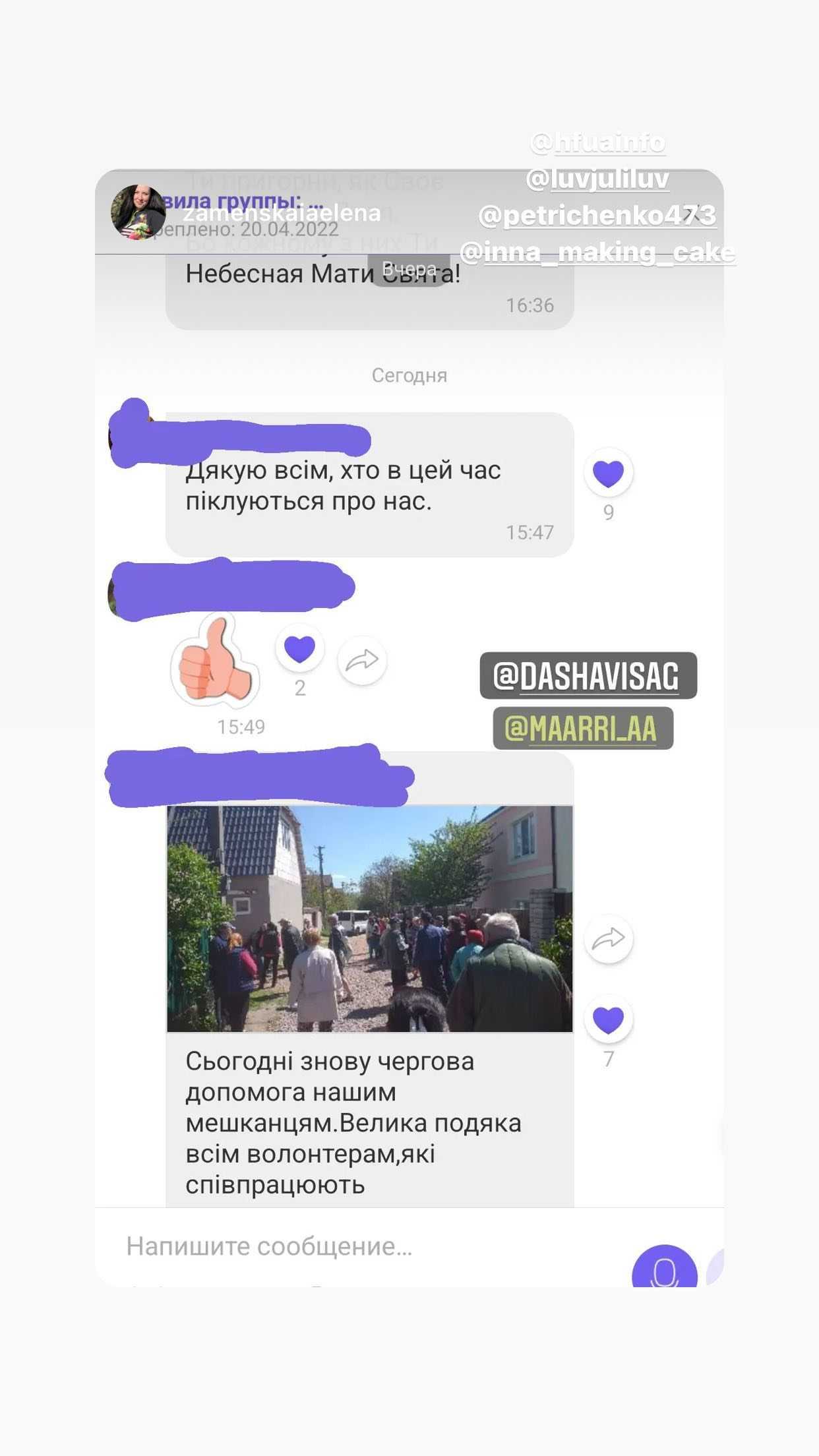Screen dimensions: 819x1456
Task: Close the story with the X button
Action: tap(690, 214)
